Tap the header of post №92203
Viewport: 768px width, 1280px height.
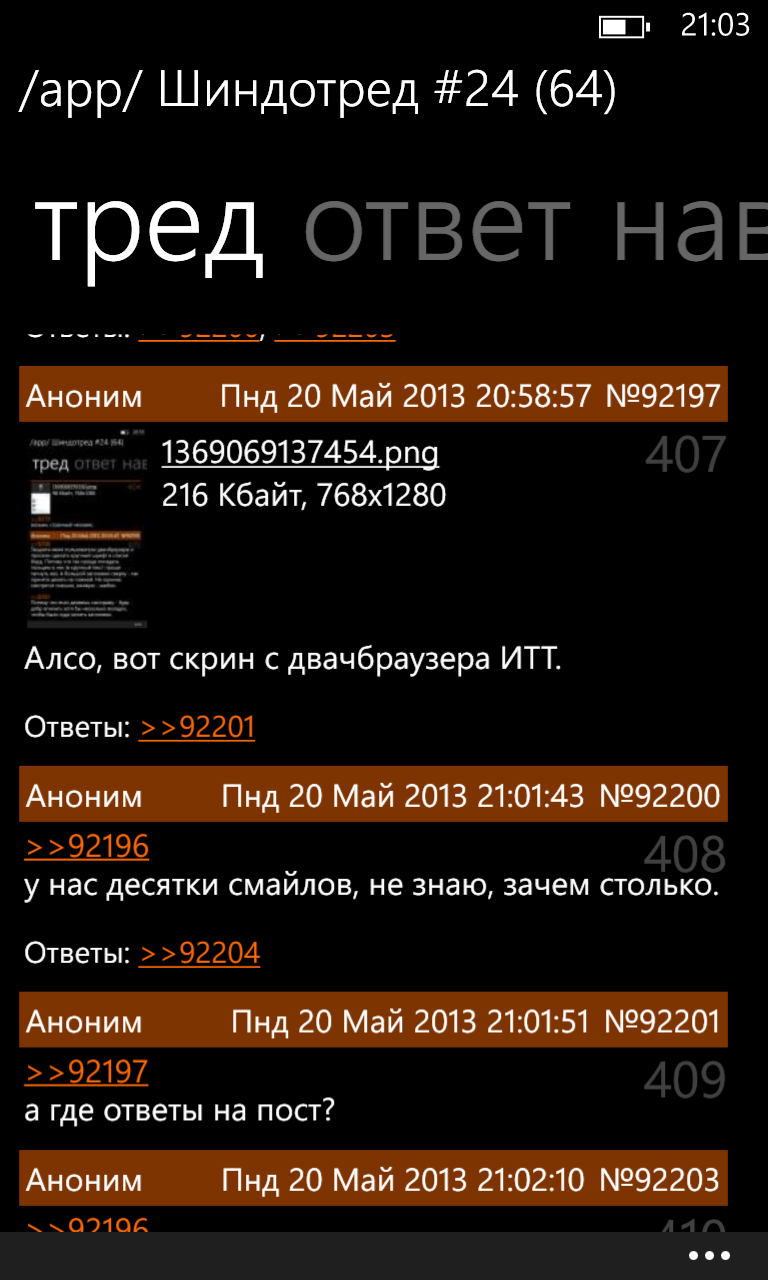pyautogui.click(x=373, y=1179)
